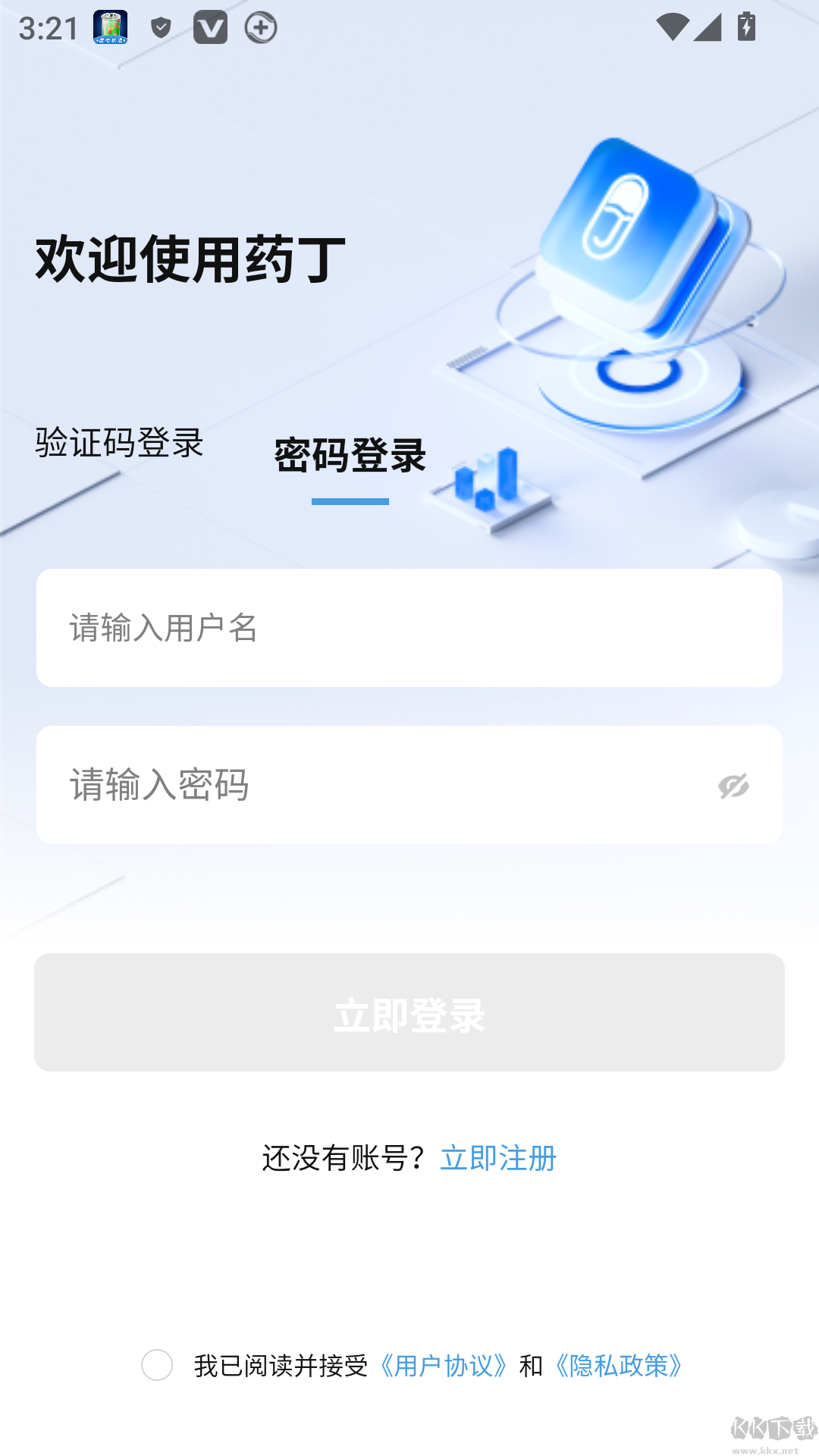Click the circled plus icon in status bar

point(261,29)
